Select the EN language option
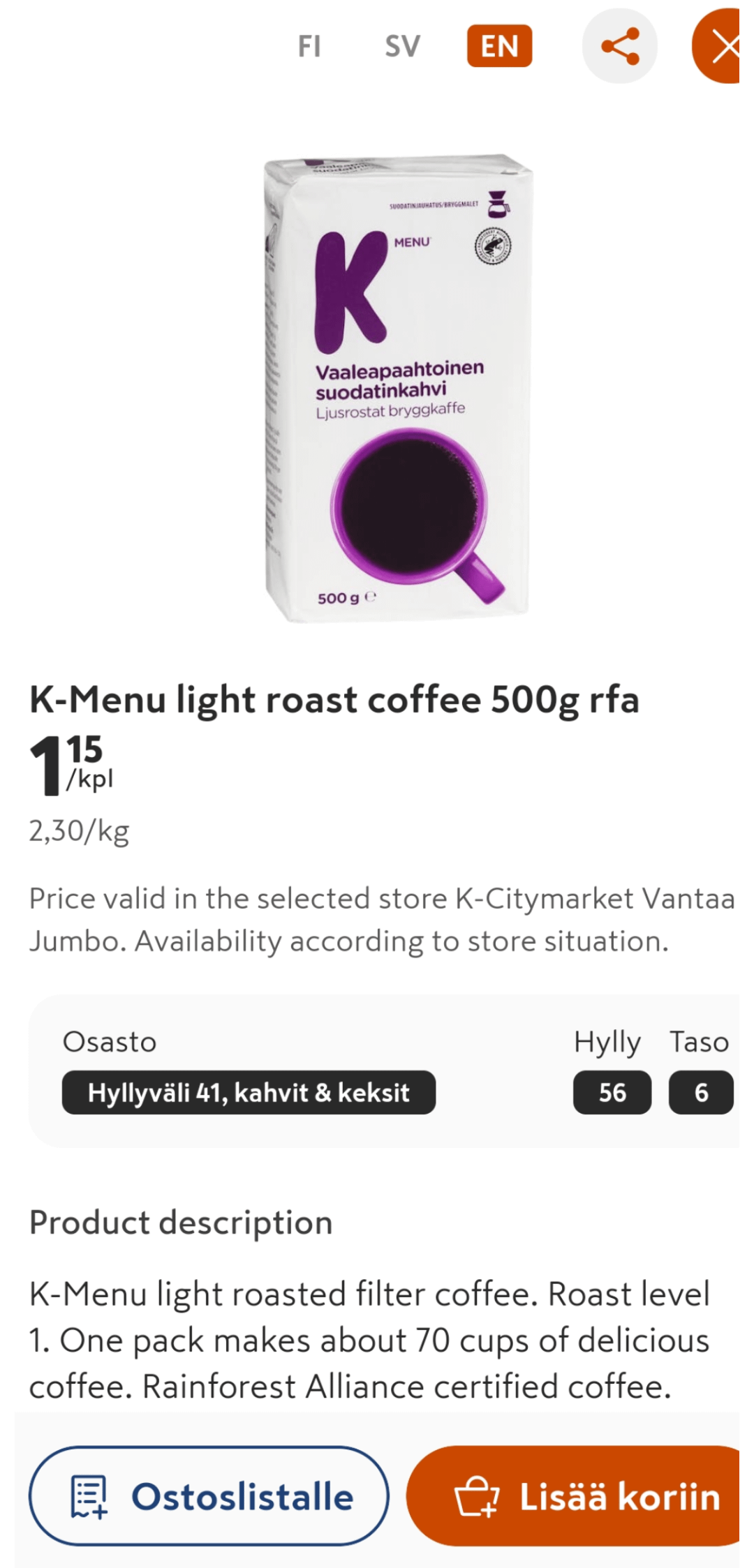Image resolution: width=754 pixels, height=1568 pixels. coord(499,47)
